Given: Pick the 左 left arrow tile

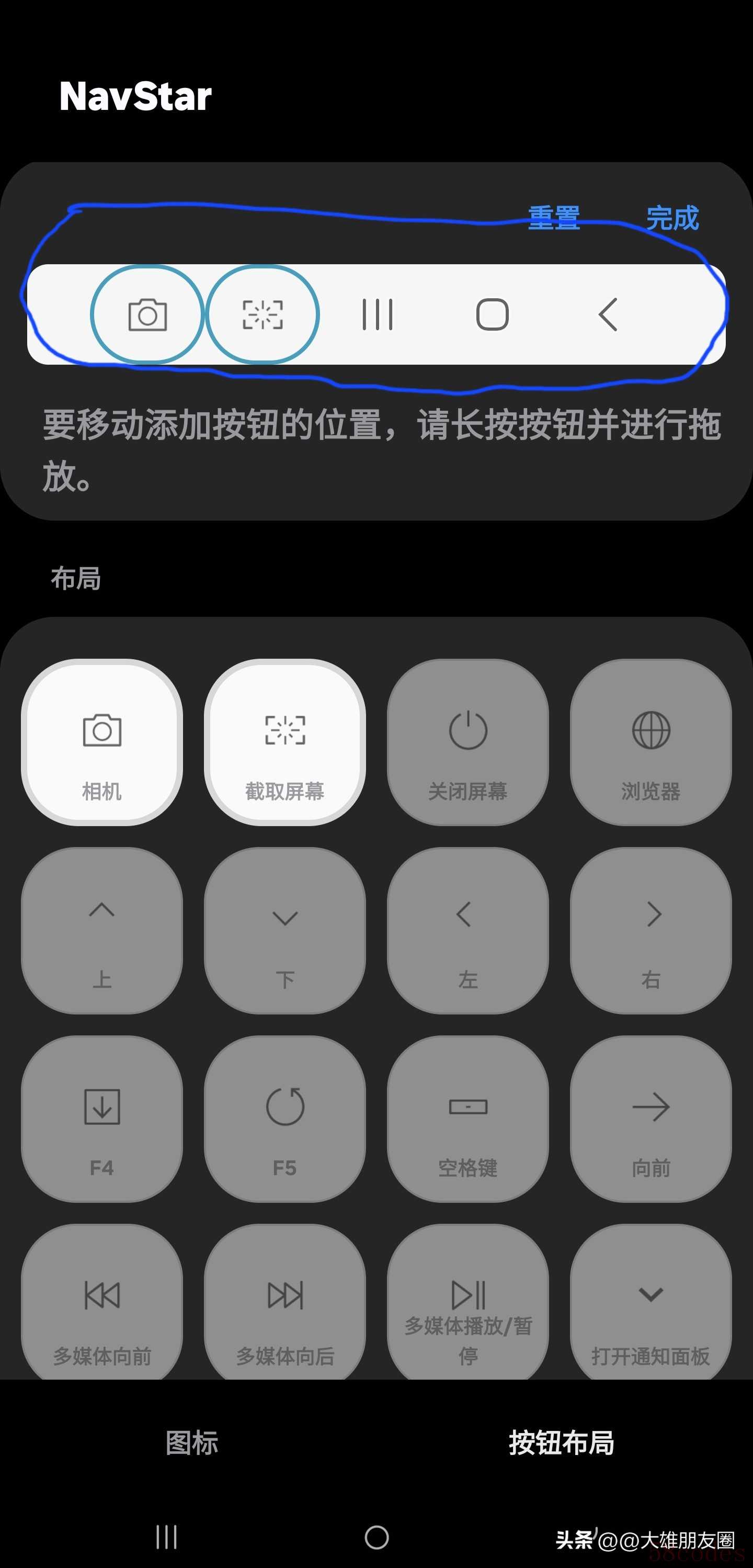Looking at the screenshot, I should coord(467,930).
